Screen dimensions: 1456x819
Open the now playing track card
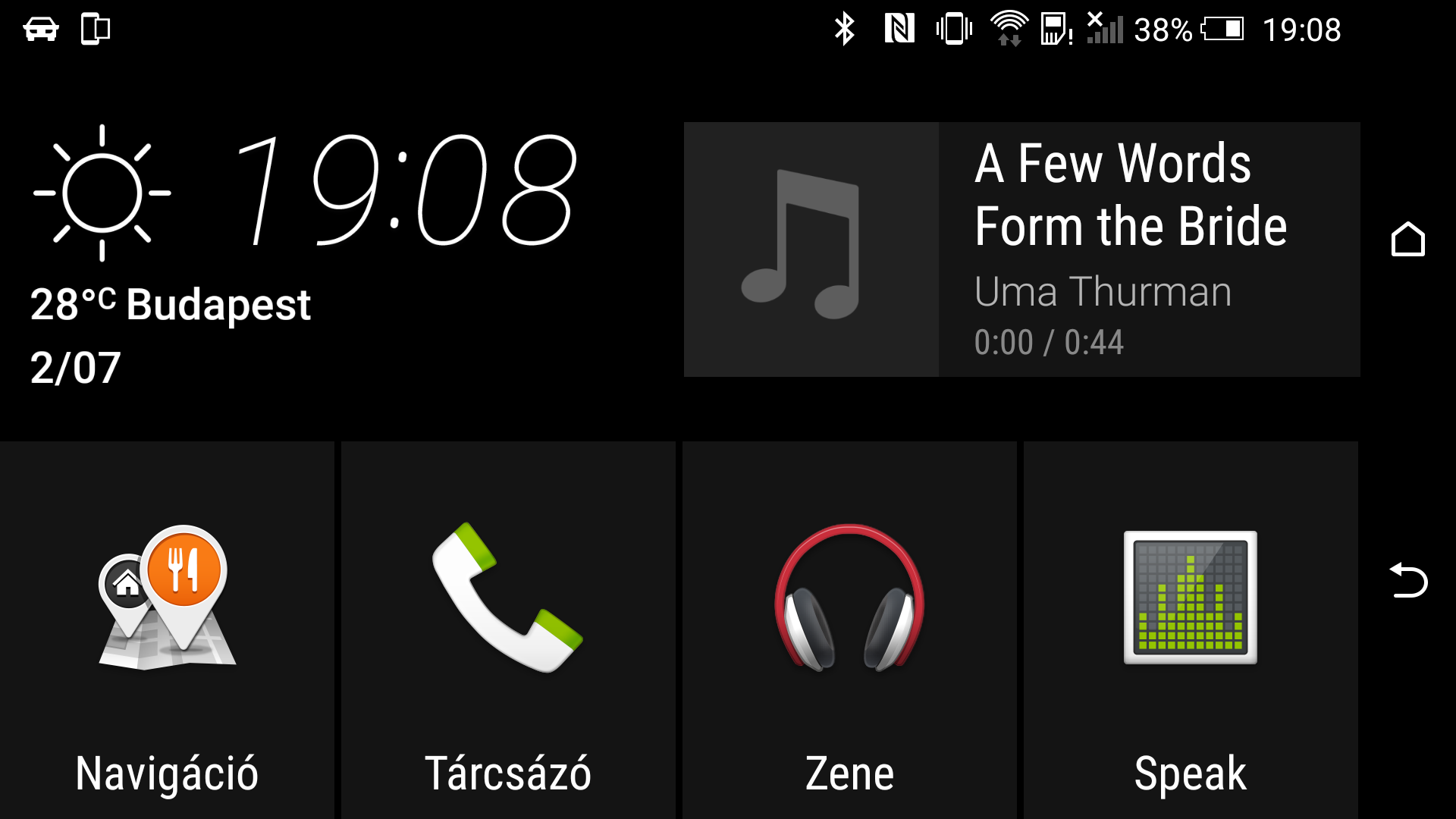click(x=1021, y=249)
